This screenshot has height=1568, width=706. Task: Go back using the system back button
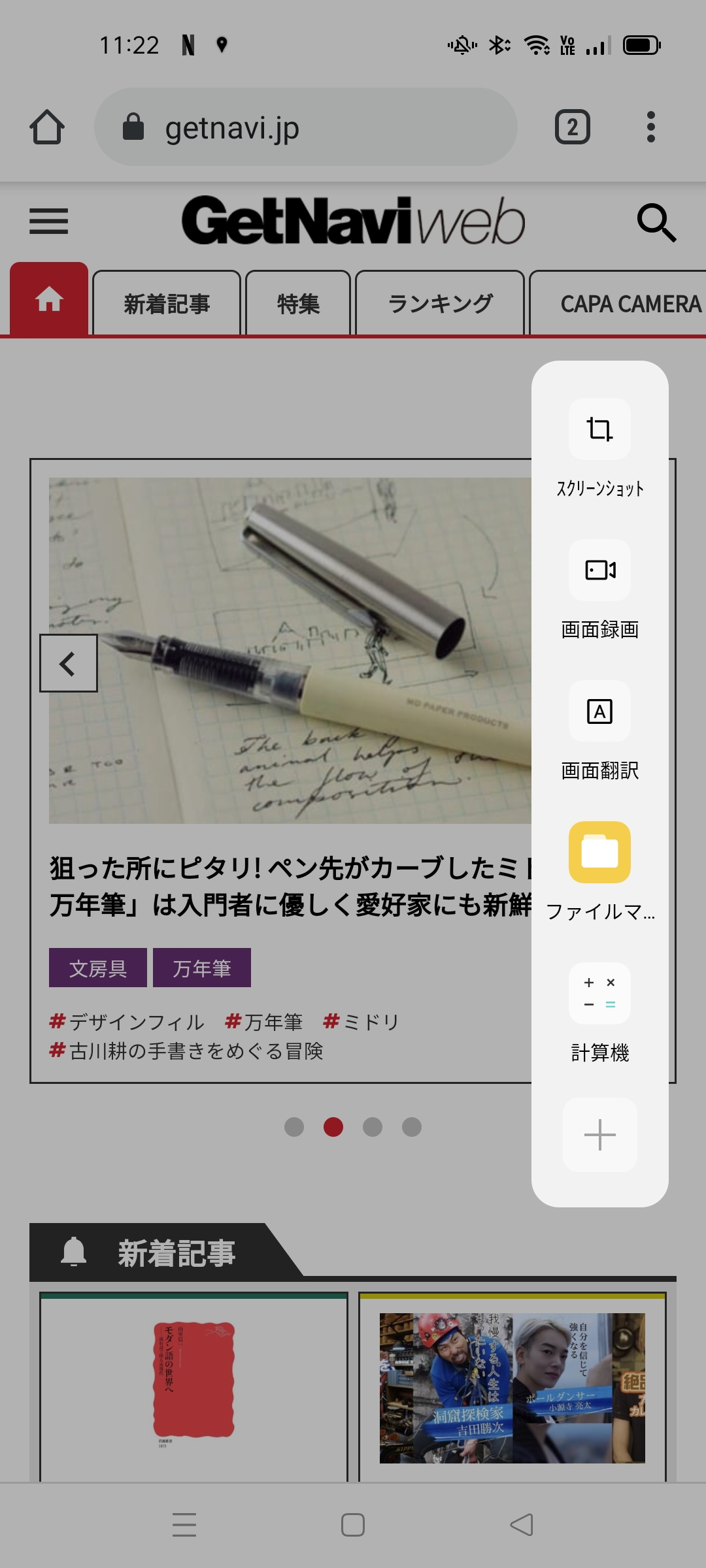coord(522,1525)
